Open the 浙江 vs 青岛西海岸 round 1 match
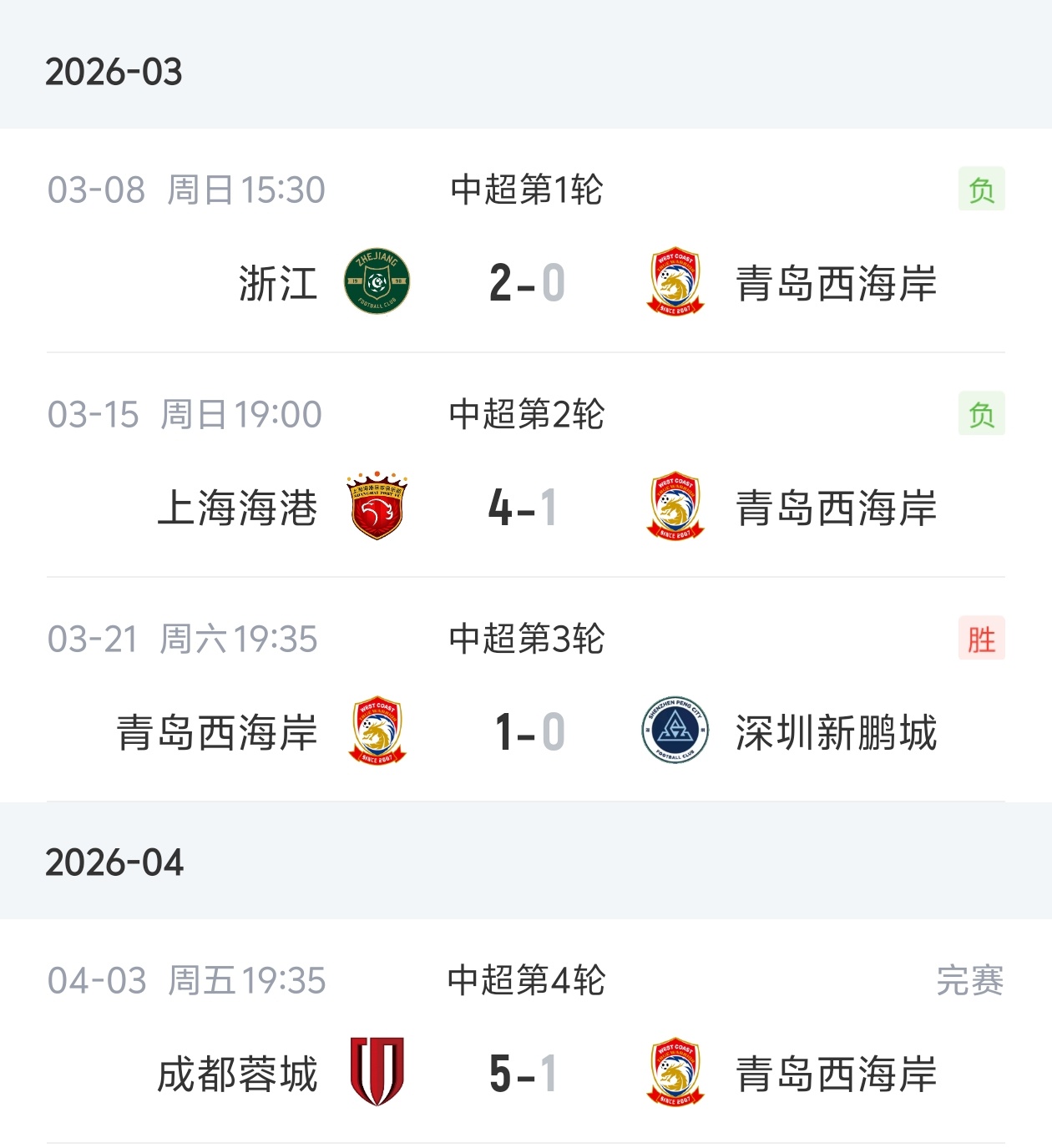This screenshot has width=1052, height=1148. 526,282
